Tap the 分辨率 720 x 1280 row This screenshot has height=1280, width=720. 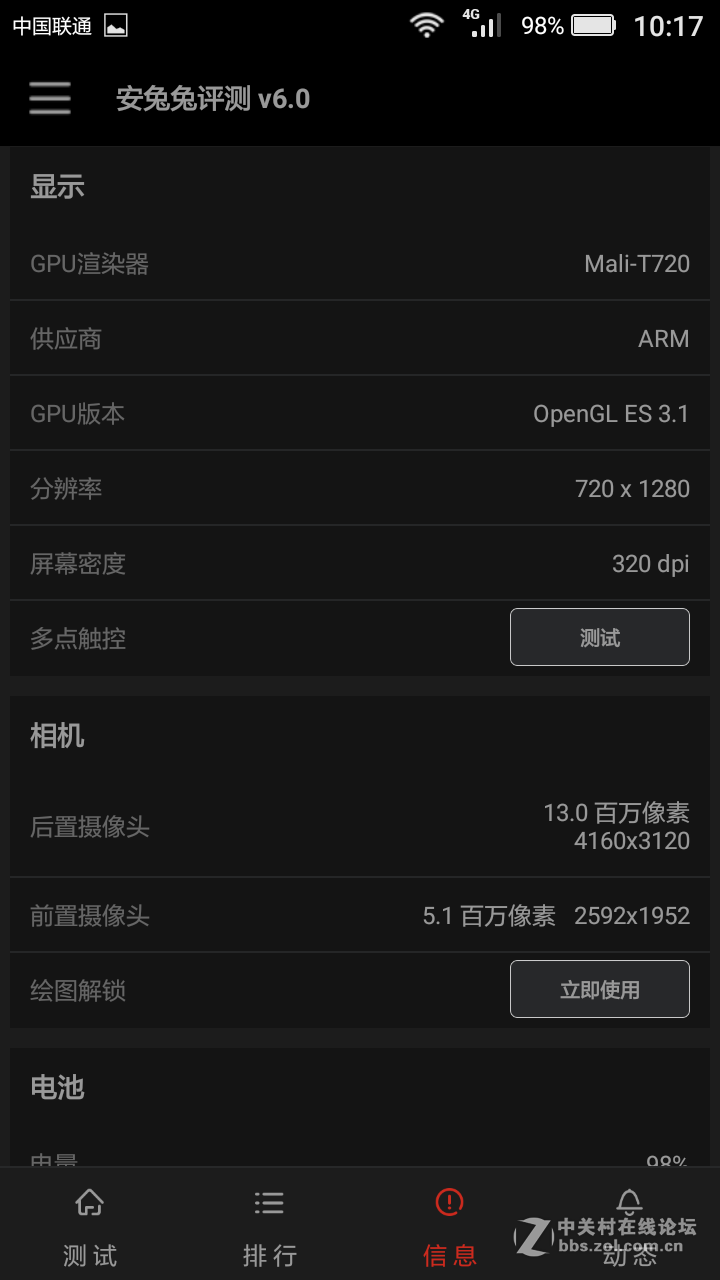pyautogui.click(x=360, y=488)
